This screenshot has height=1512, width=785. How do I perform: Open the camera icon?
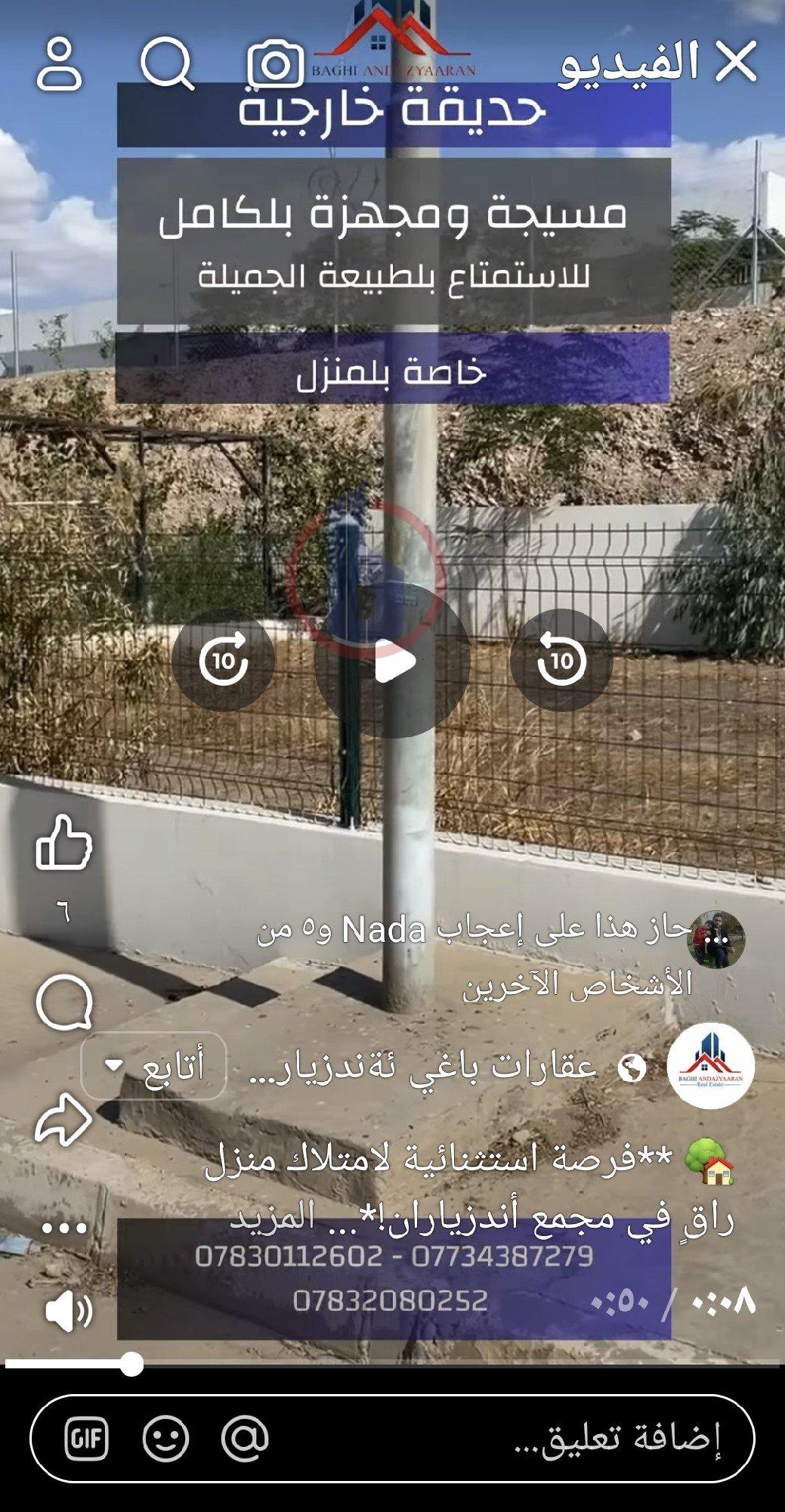276,64
